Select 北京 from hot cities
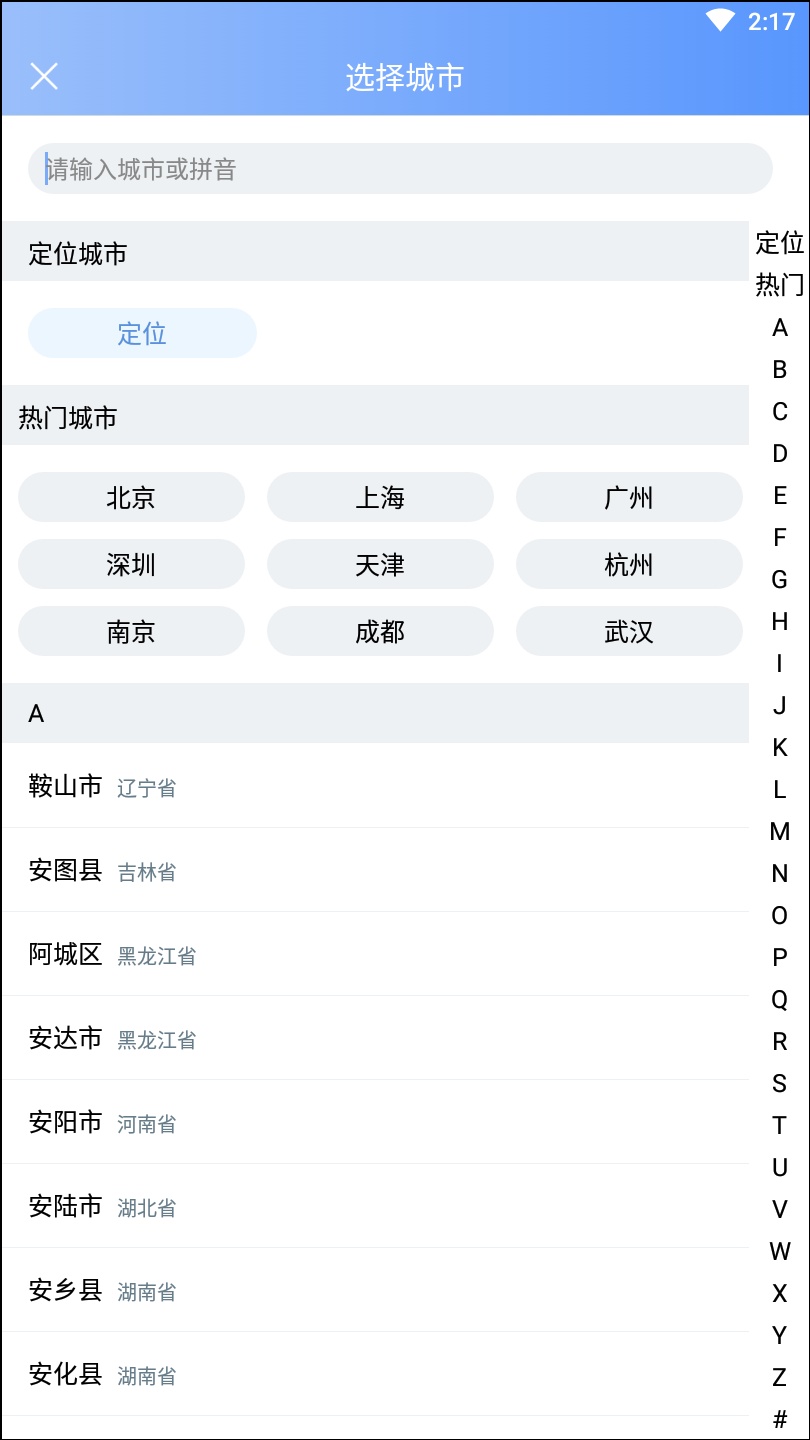The image size is (810, 1440). coord(131,497)
